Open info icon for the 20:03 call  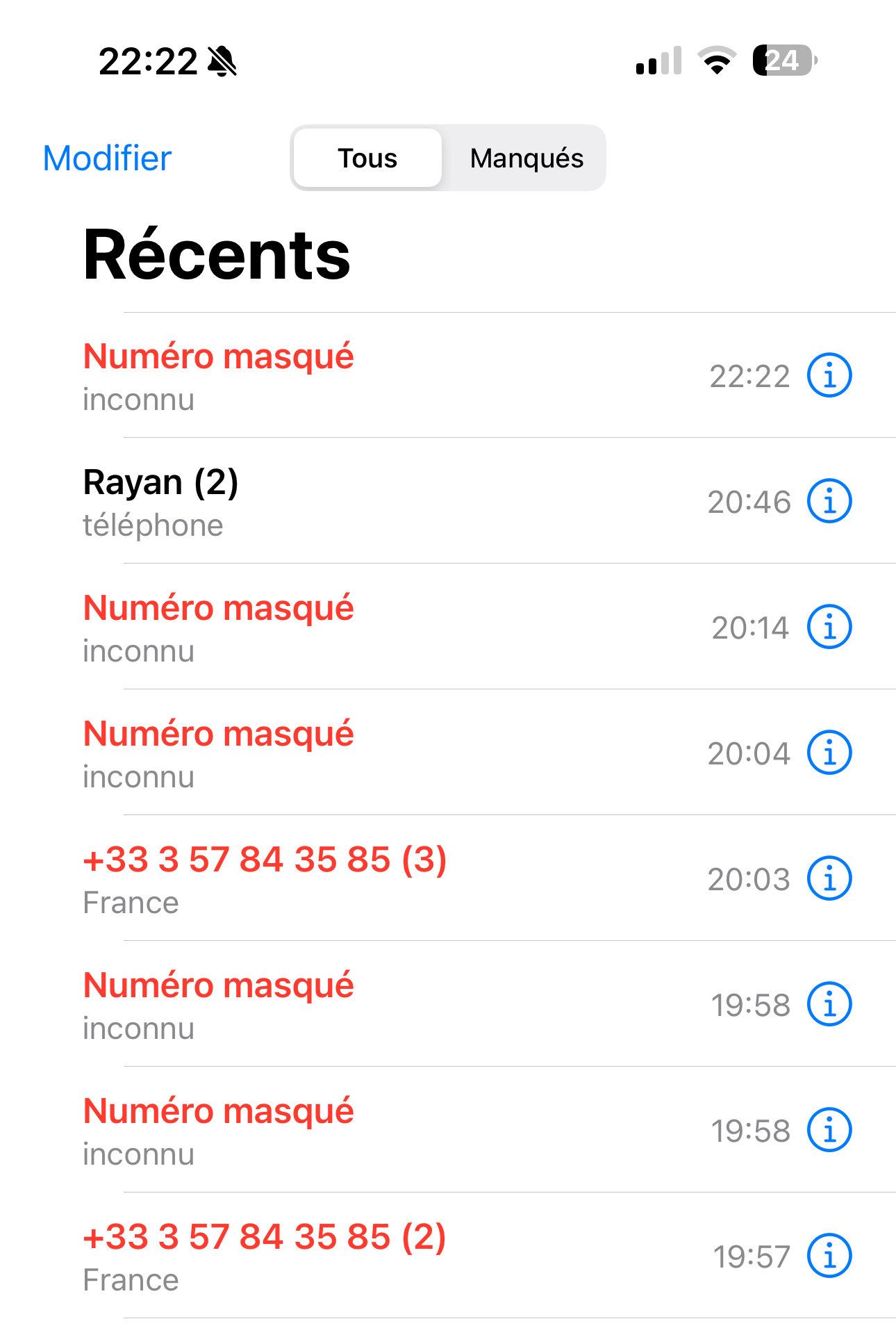click(829, 879)
